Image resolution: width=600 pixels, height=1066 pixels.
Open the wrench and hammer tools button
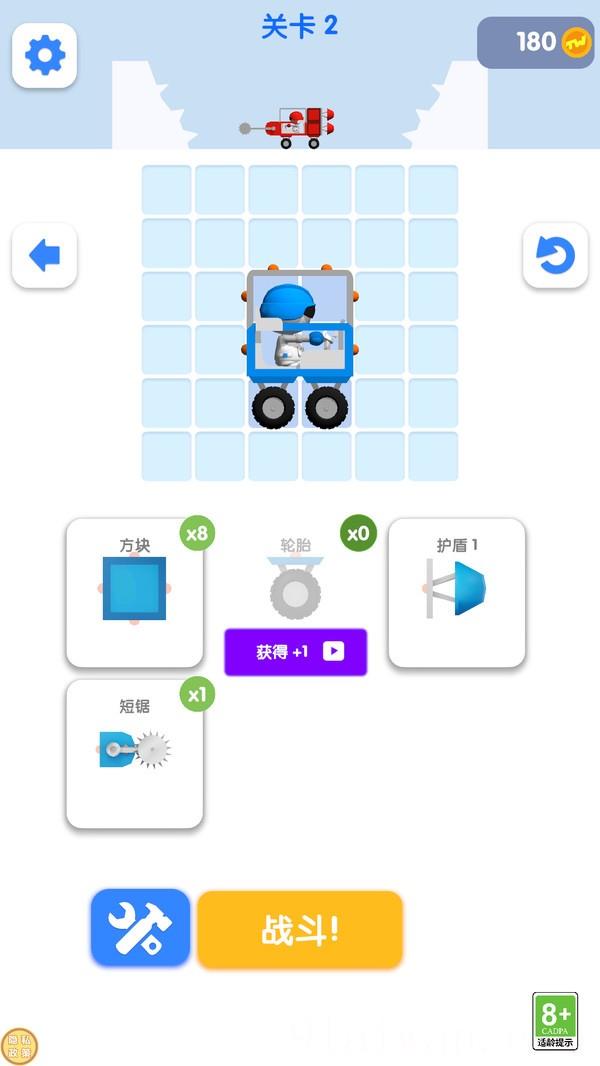pos(140,928)
